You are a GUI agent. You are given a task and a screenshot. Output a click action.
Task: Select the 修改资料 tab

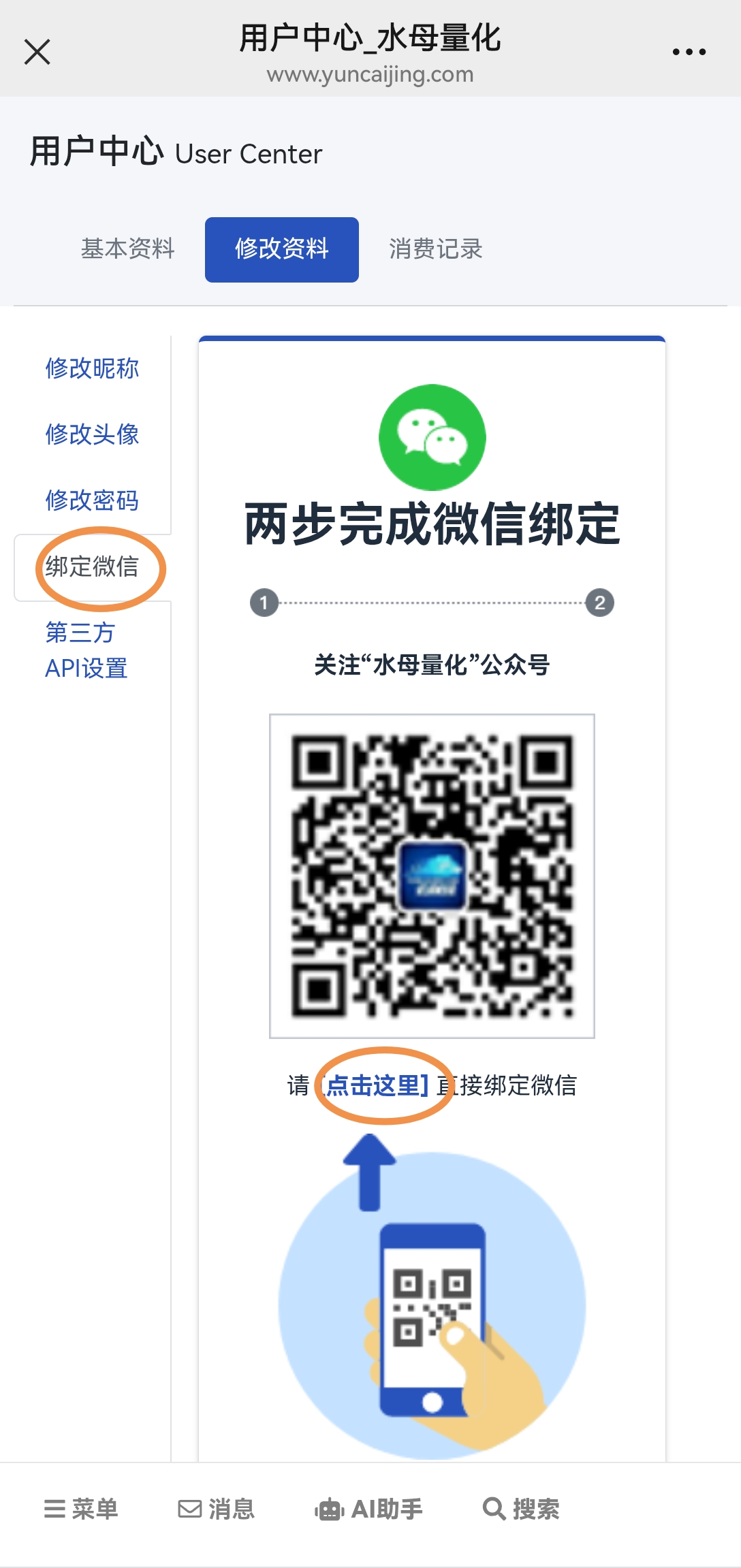coord(281,249)
